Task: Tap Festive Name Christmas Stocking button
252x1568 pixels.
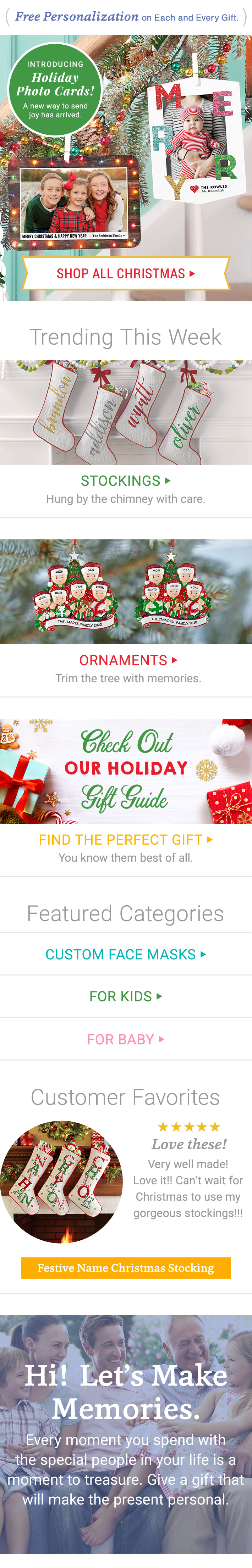Action: pos(125,1267)
